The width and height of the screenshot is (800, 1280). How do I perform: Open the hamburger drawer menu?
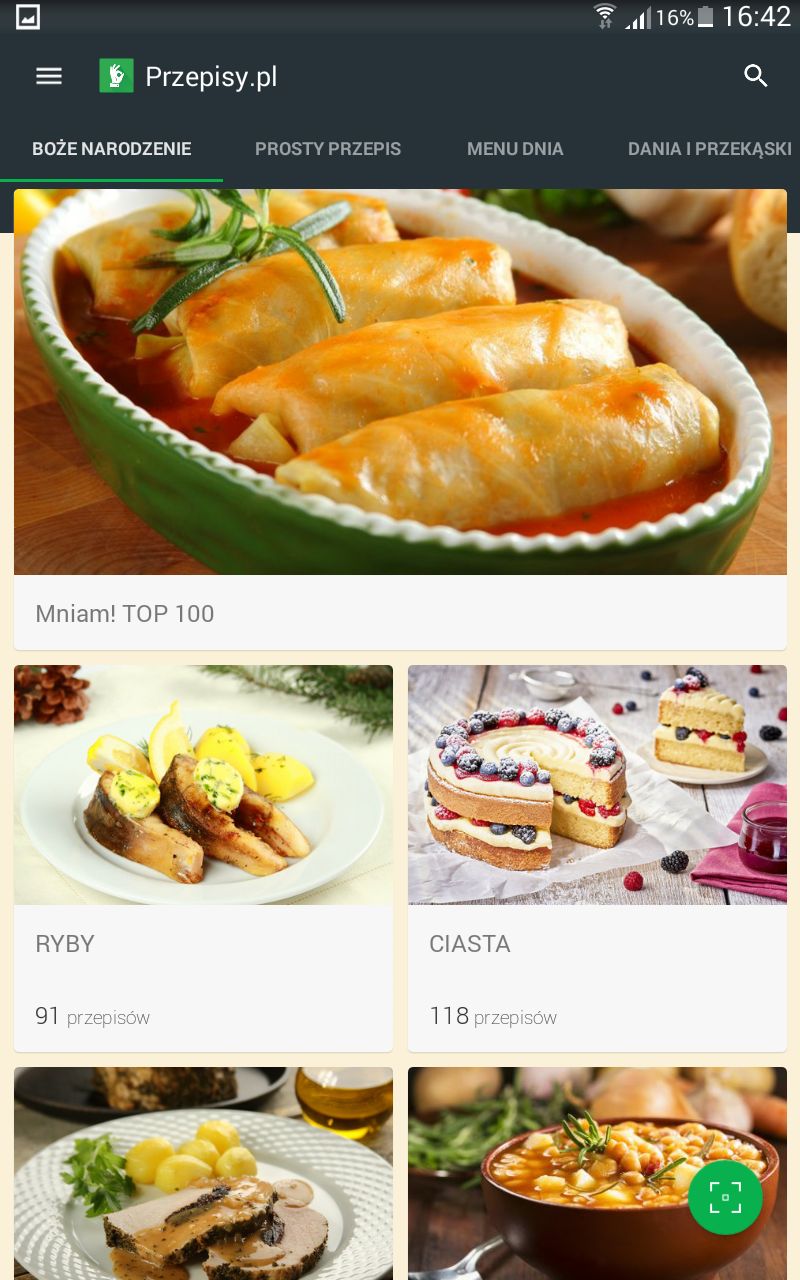49,76
